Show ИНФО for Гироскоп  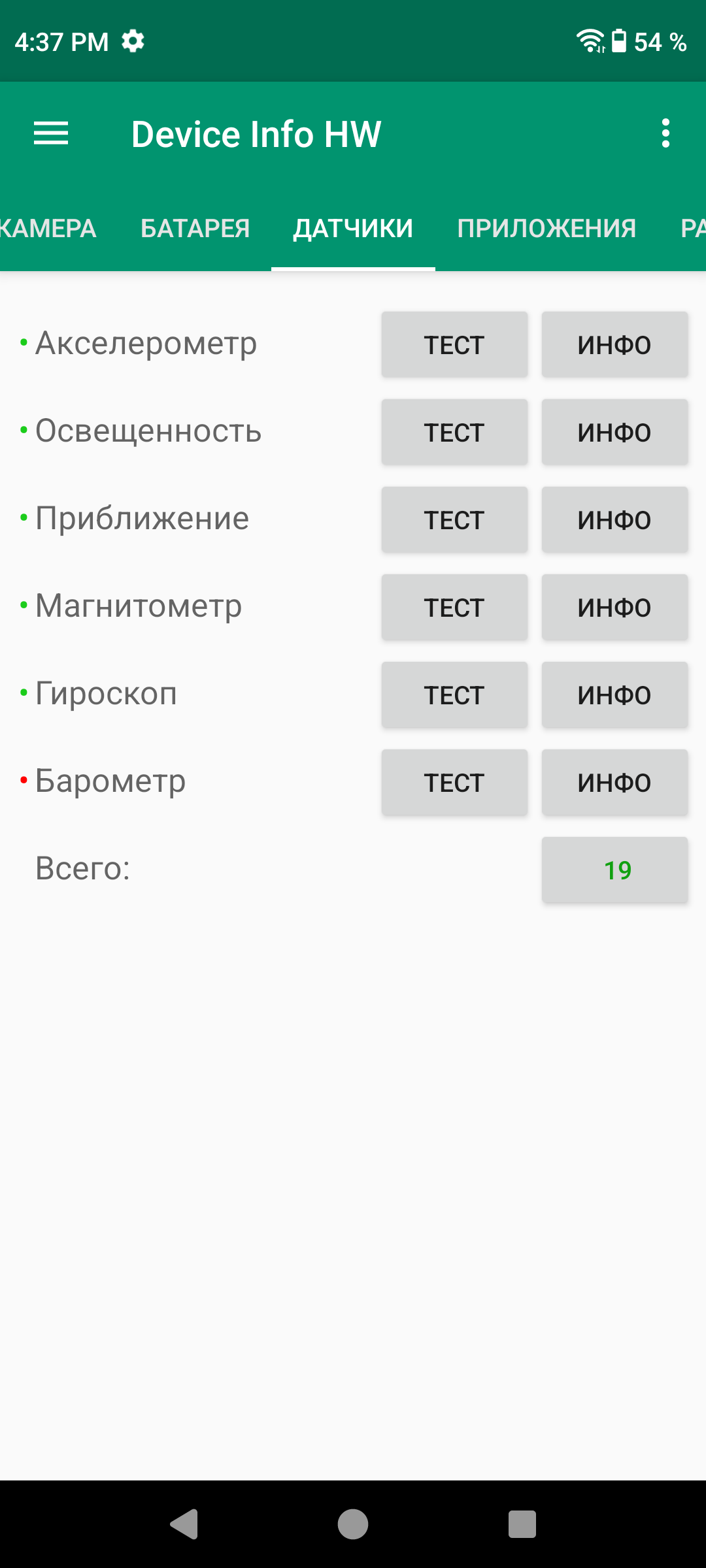tap(614, 695)
